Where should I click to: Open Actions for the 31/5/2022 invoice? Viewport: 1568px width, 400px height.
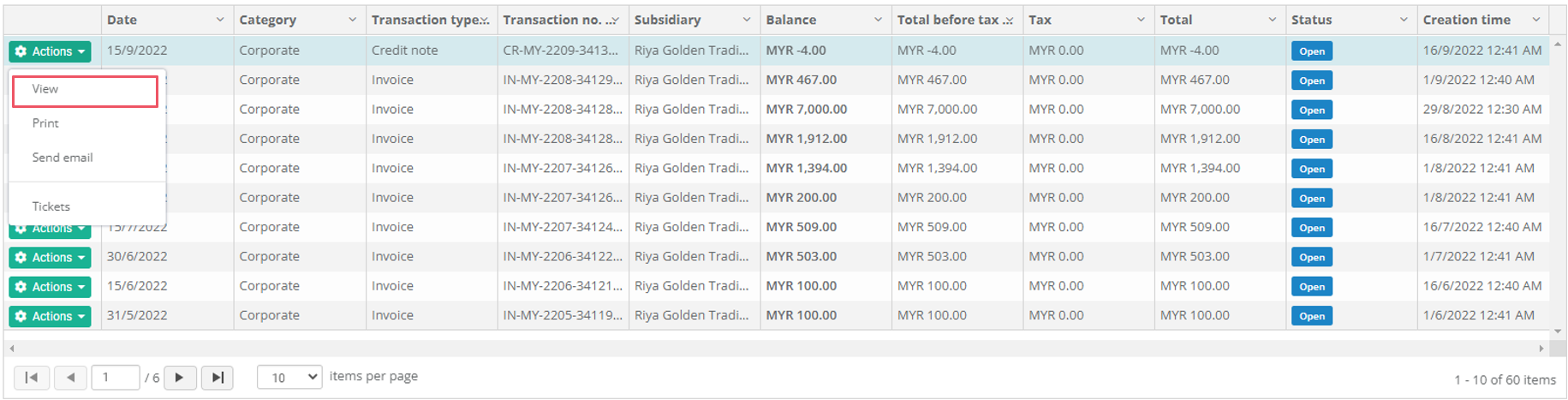pyautogui.click(x=51, y=316)
